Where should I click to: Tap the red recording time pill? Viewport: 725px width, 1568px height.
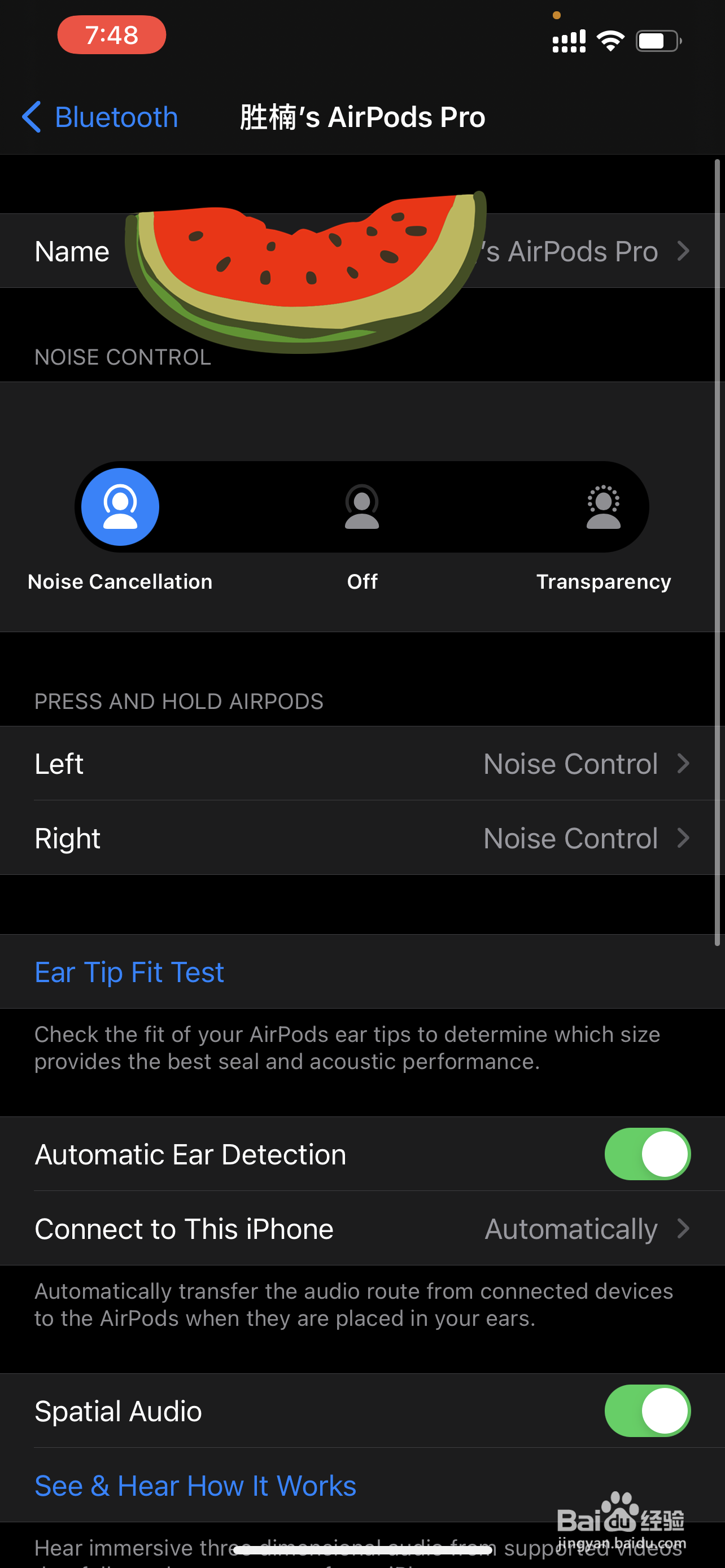[x=111, y=34]
